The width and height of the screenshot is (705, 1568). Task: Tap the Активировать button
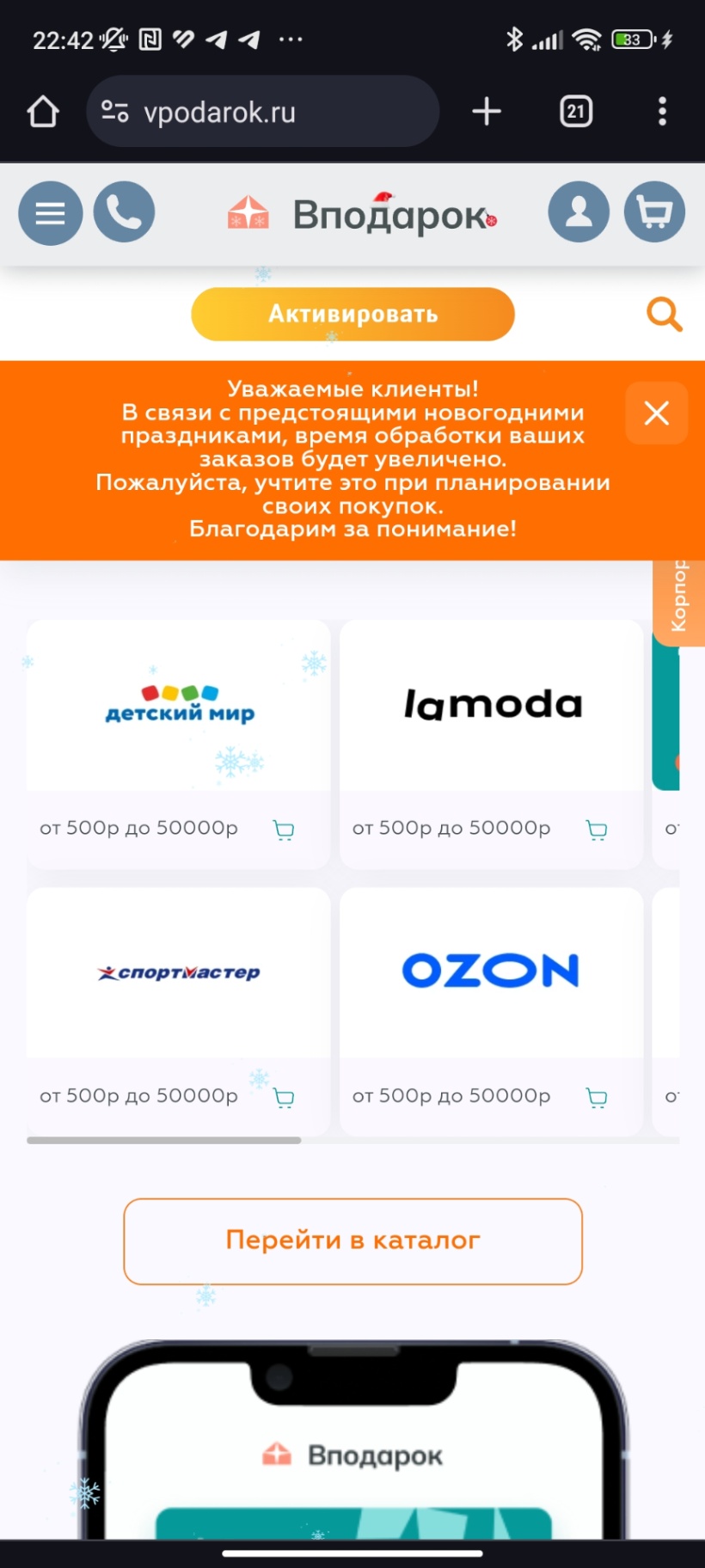[x=352, y=315]
